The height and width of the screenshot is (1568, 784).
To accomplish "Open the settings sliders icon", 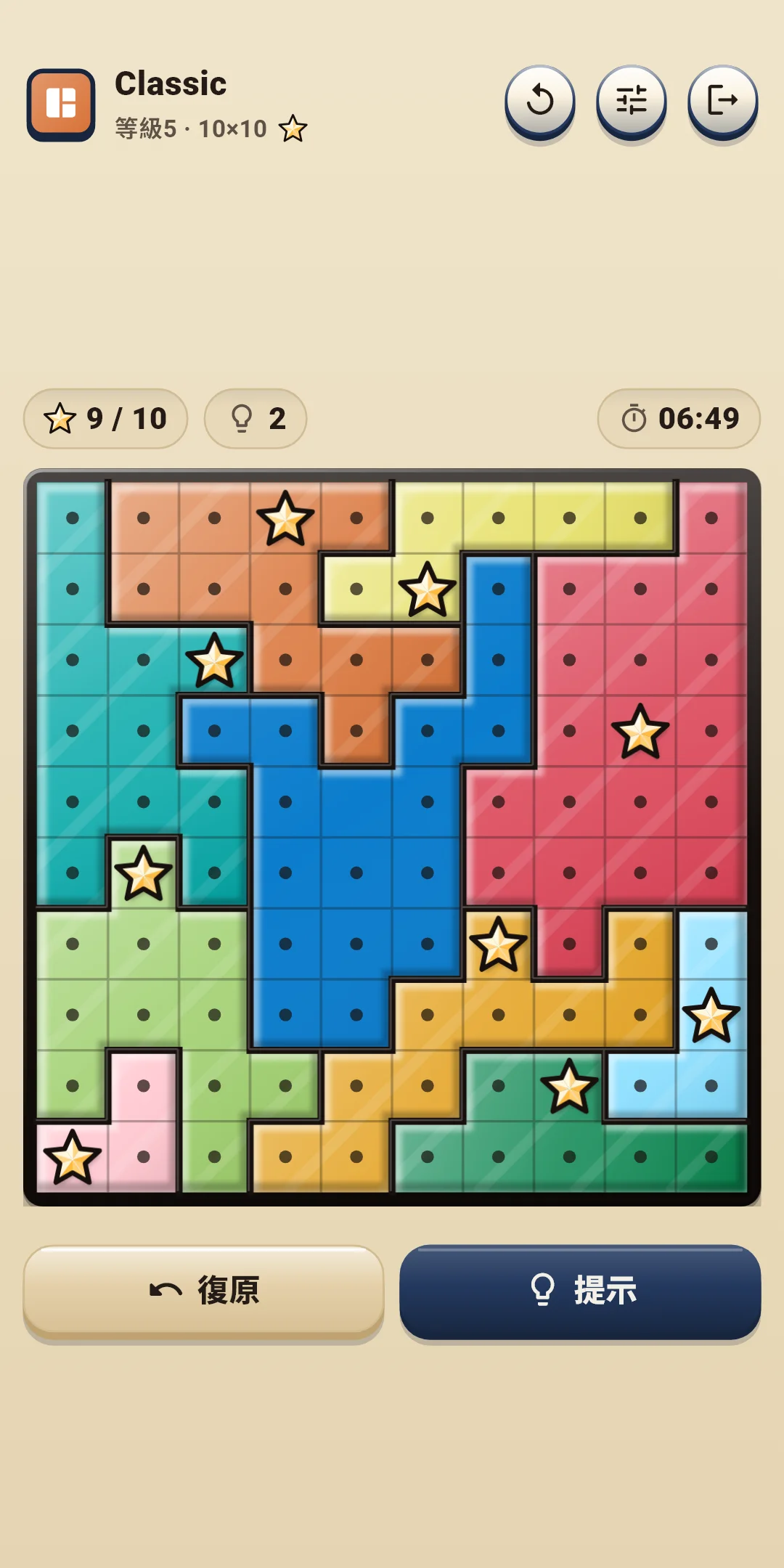I will [632, 100].
